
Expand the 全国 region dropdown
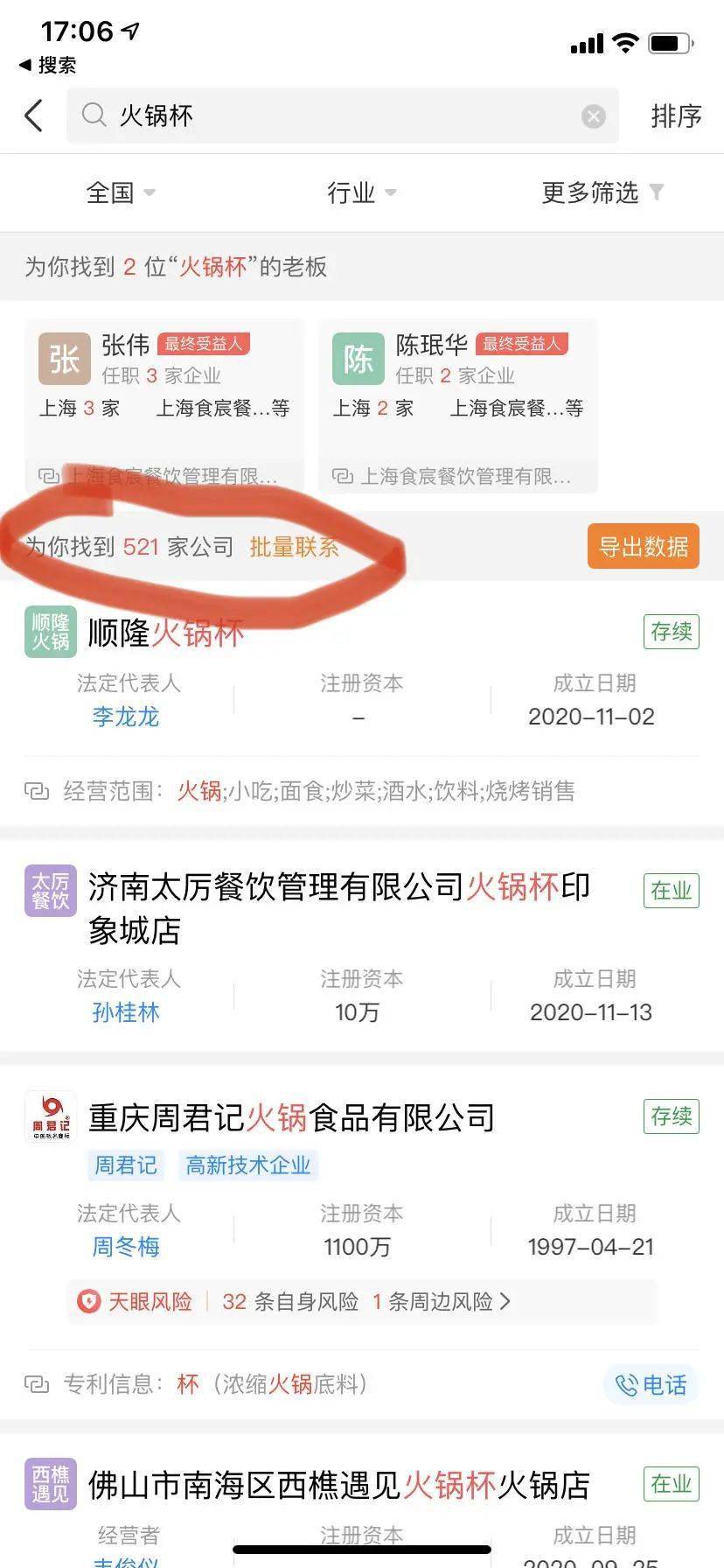[x=121, y=192]
